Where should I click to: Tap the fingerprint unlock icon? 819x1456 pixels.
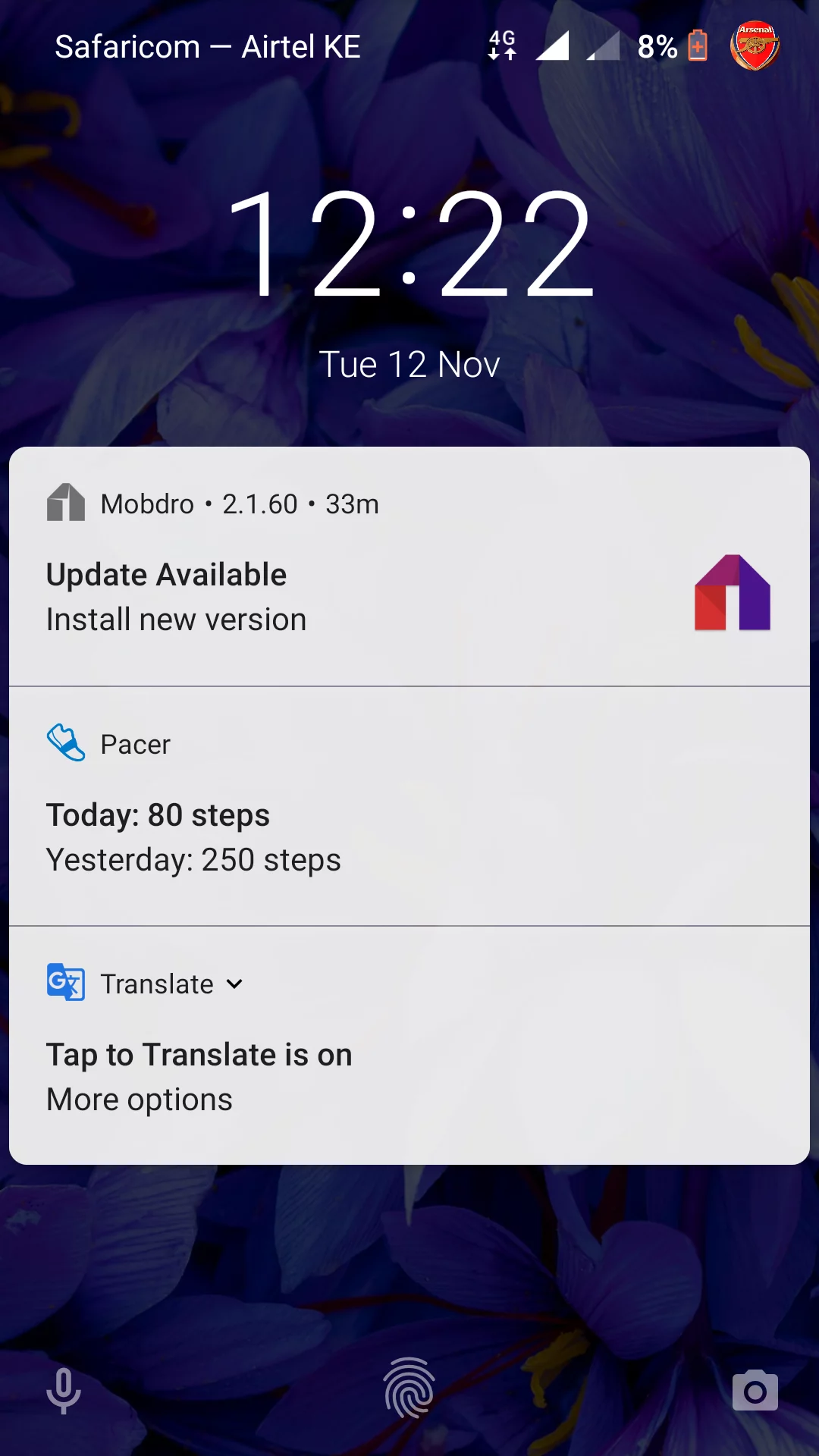409,1388
